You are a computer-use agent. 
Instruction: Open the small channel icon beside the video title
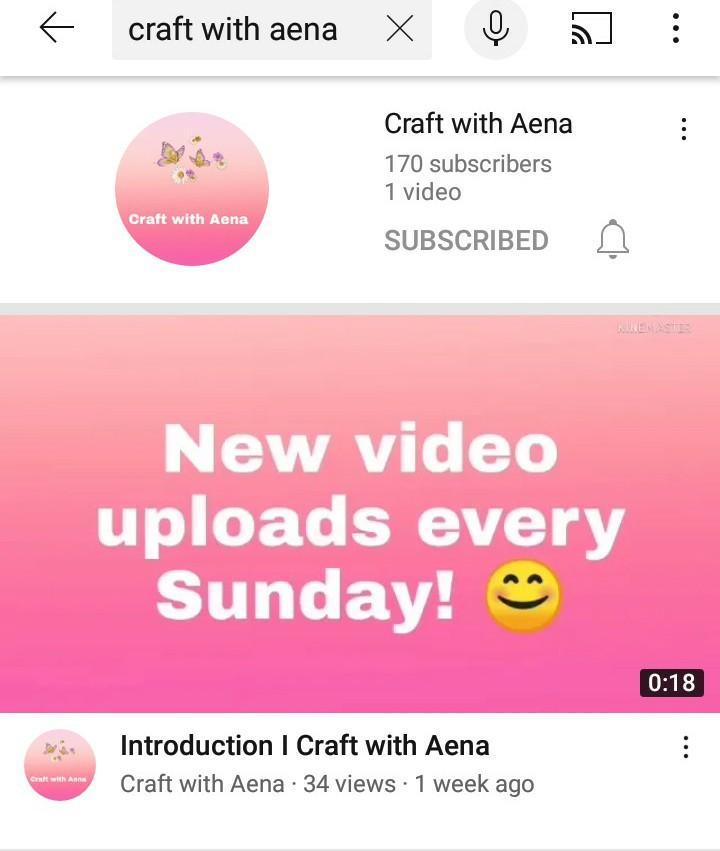(60, 765)
